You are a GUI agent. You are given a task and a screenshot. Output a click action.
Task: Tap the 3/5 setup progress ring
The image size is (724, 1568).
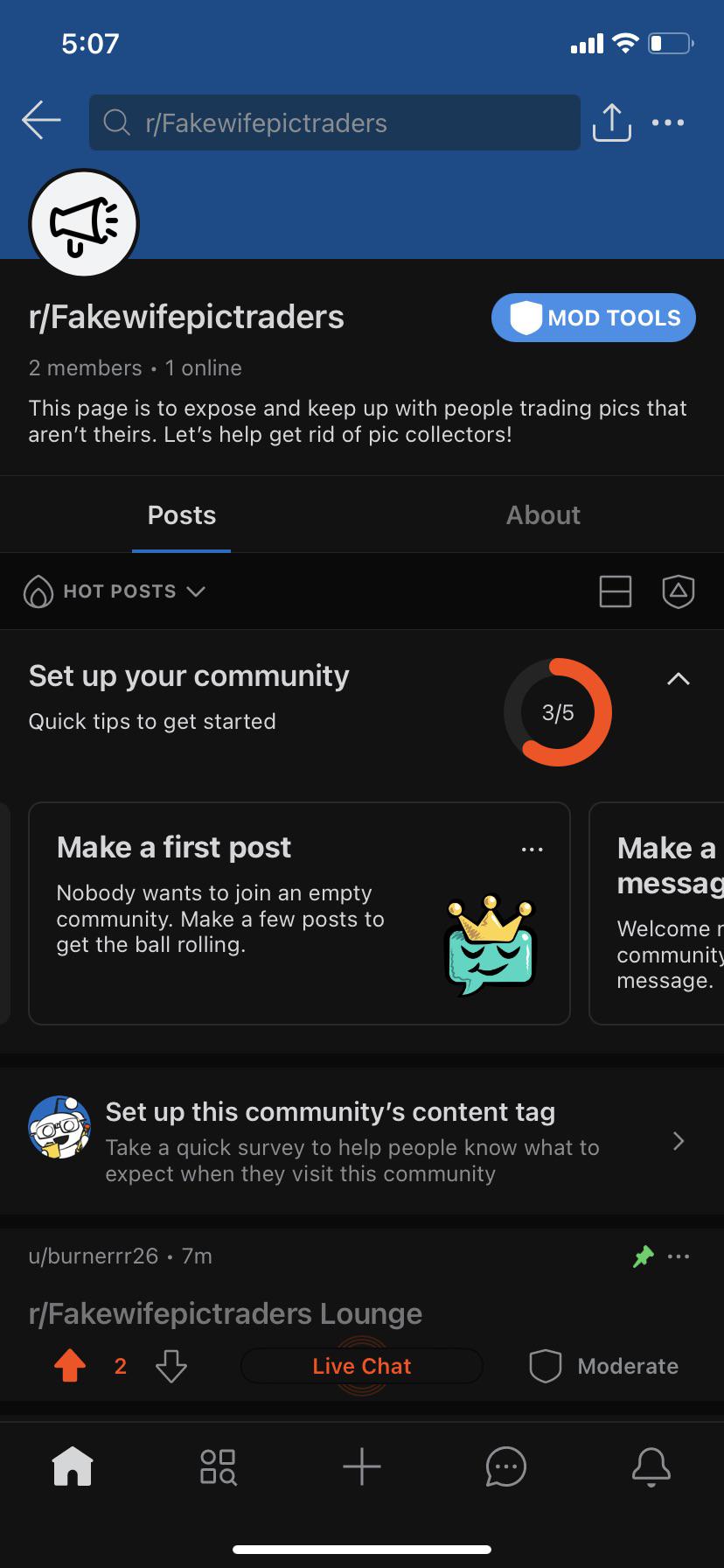(x=558, y=711)
